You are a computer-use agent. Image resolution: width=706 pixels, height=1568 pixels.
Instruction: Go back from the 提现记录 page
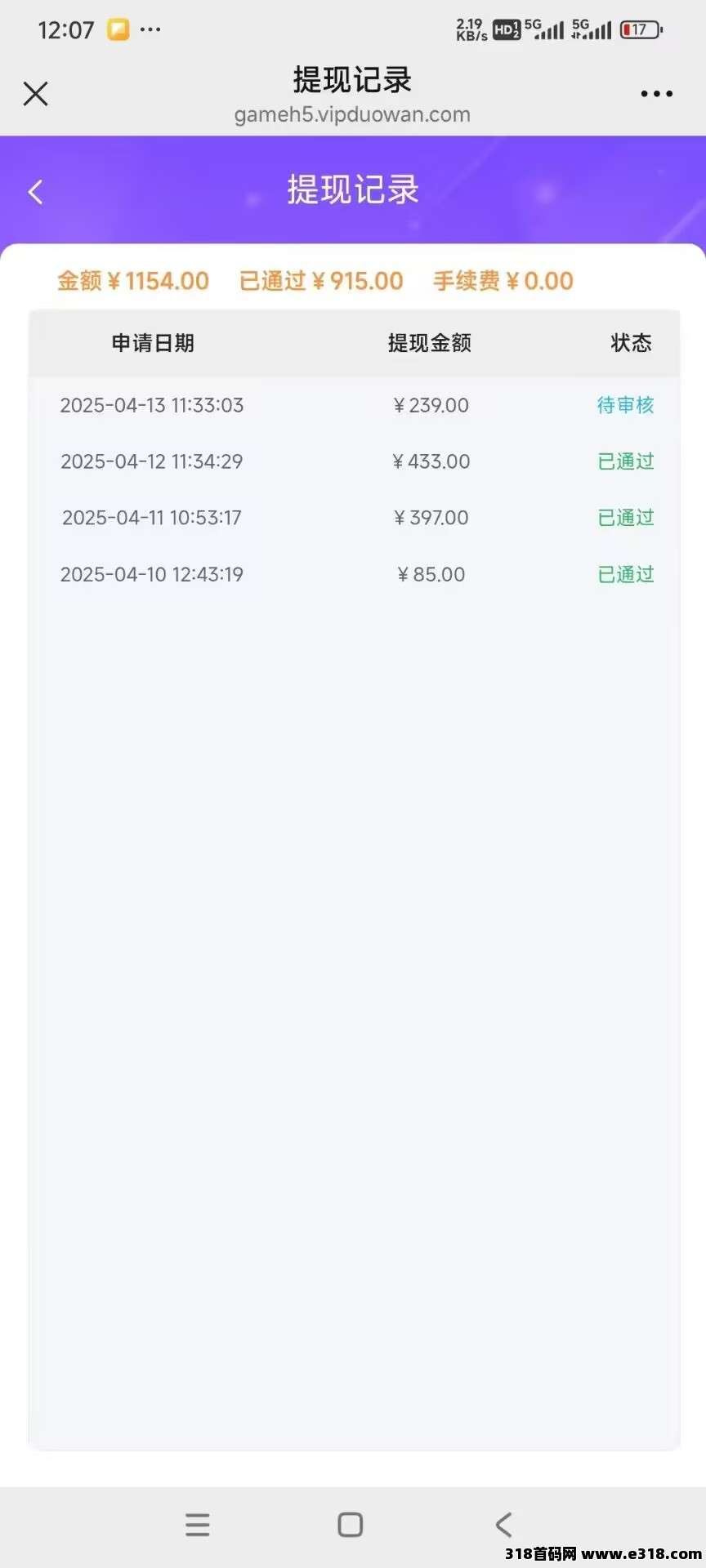tap(35, 192)
